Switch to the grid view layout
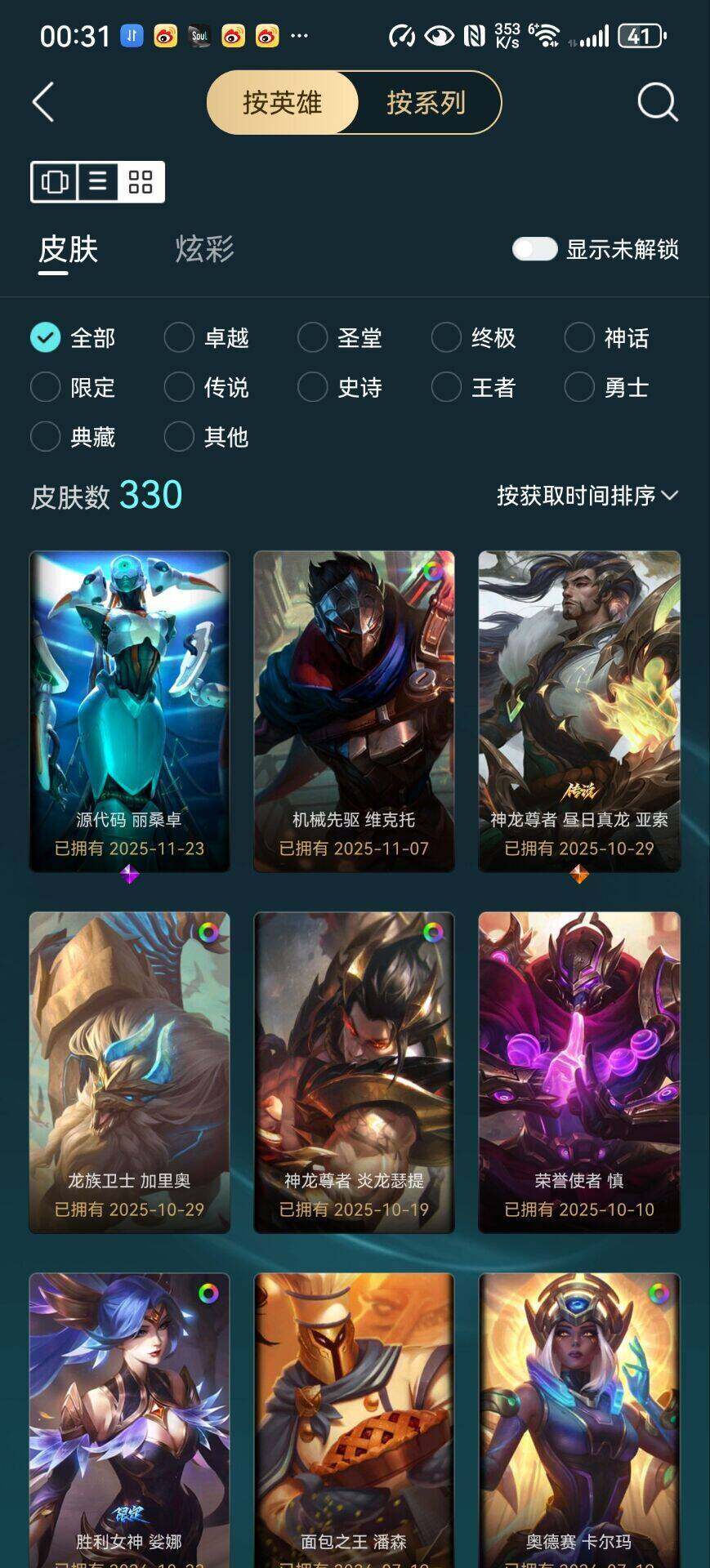Screen dimensions: 710x1568 pyautogui.click(x=141, y=181)
